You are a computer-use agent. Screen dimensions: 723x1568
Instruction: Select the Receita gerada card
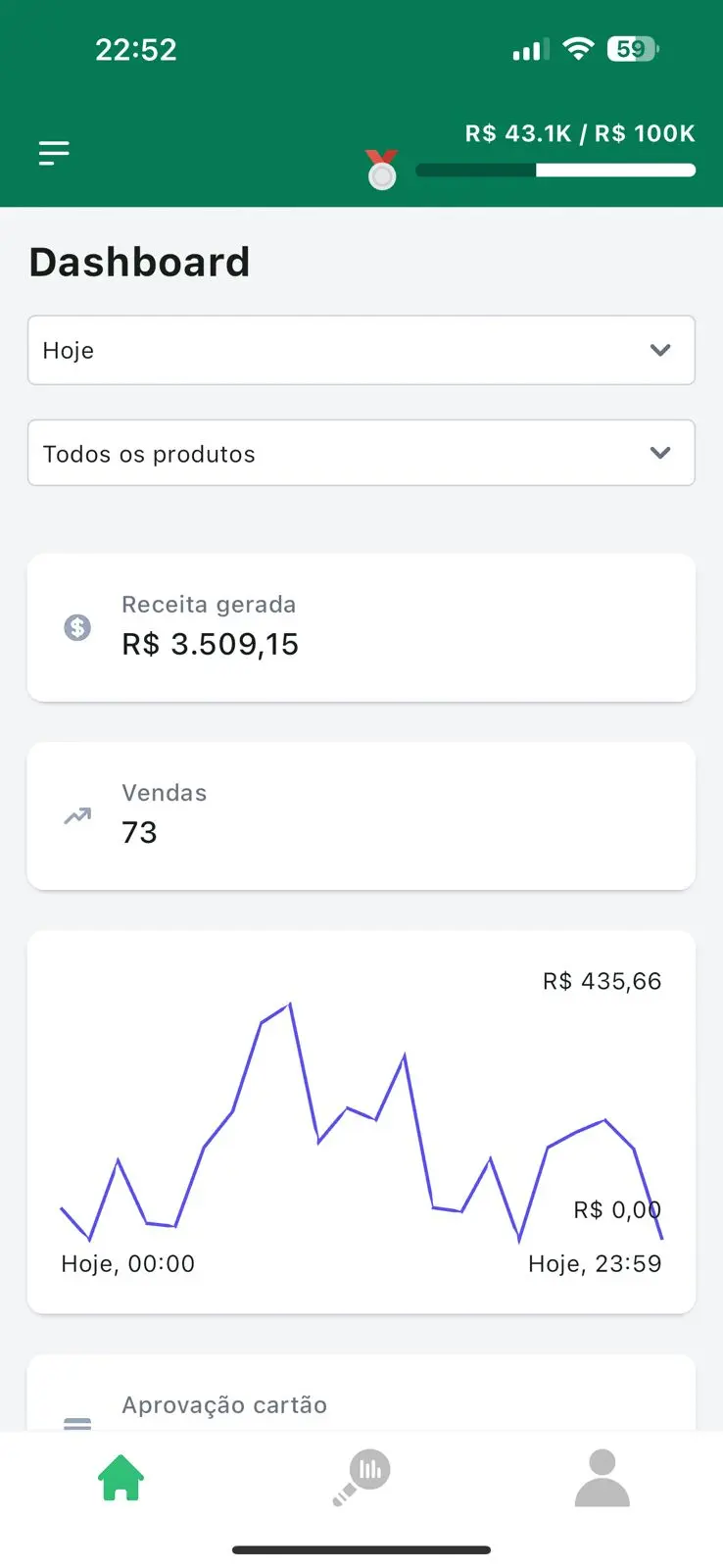pyautogui.click(x=361, y=627)
